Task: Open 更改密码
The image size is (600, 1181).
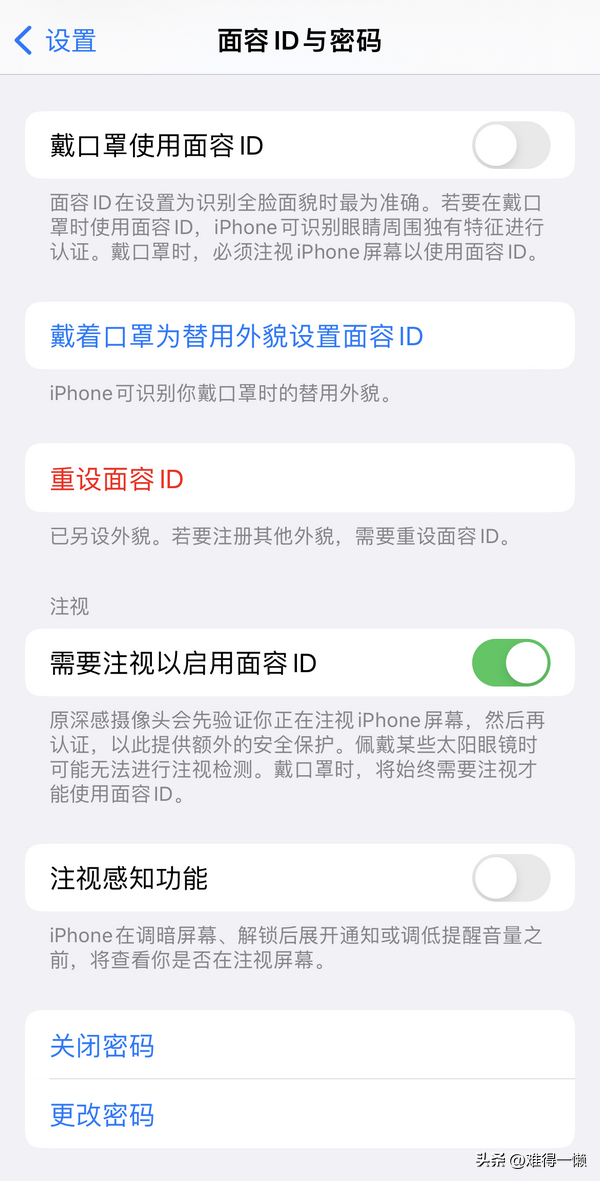Action: [102, 1114]
